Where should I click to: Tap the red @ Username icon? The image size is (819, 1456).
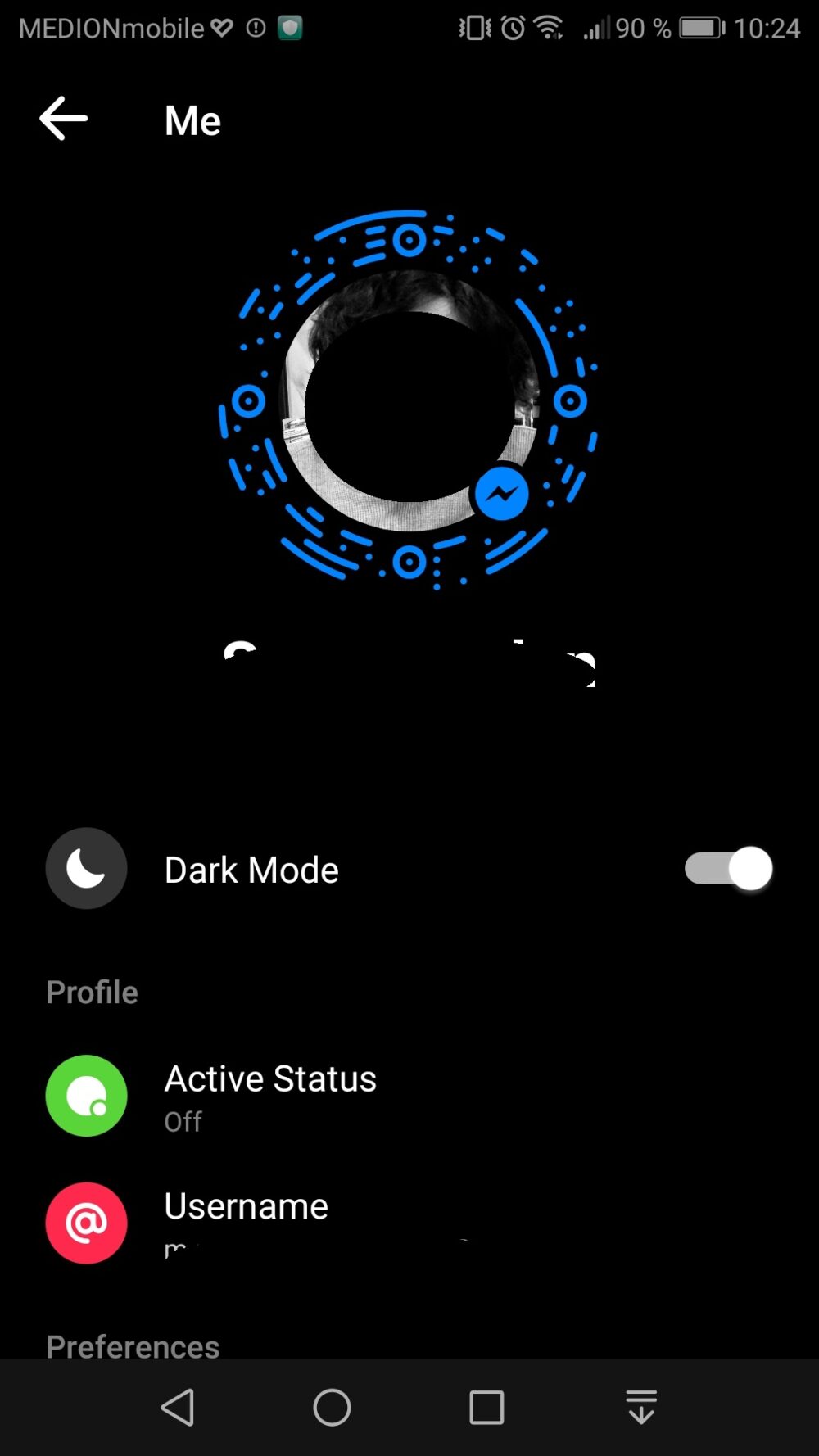point(86,1223)
